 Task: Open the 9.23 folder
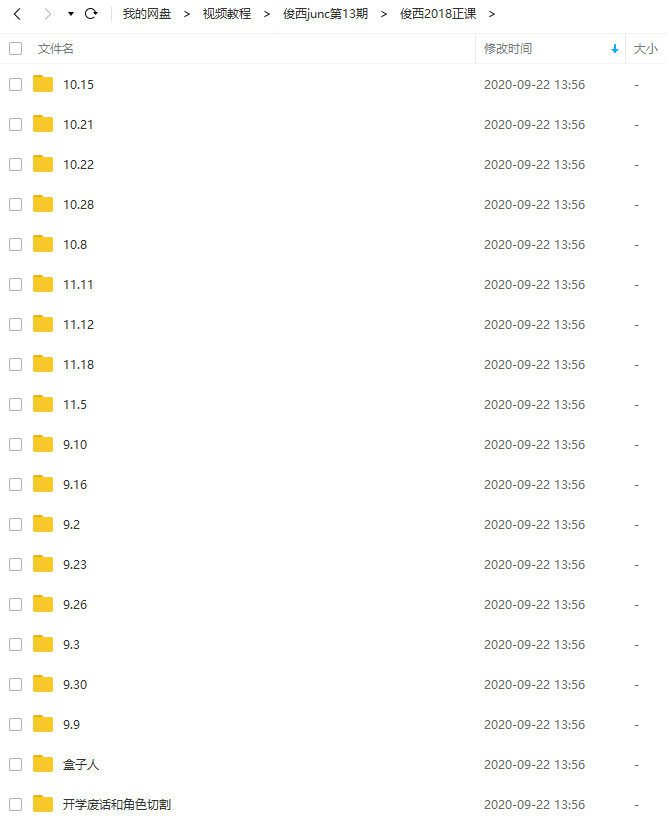pyautogui.click(x=75, y=565)
